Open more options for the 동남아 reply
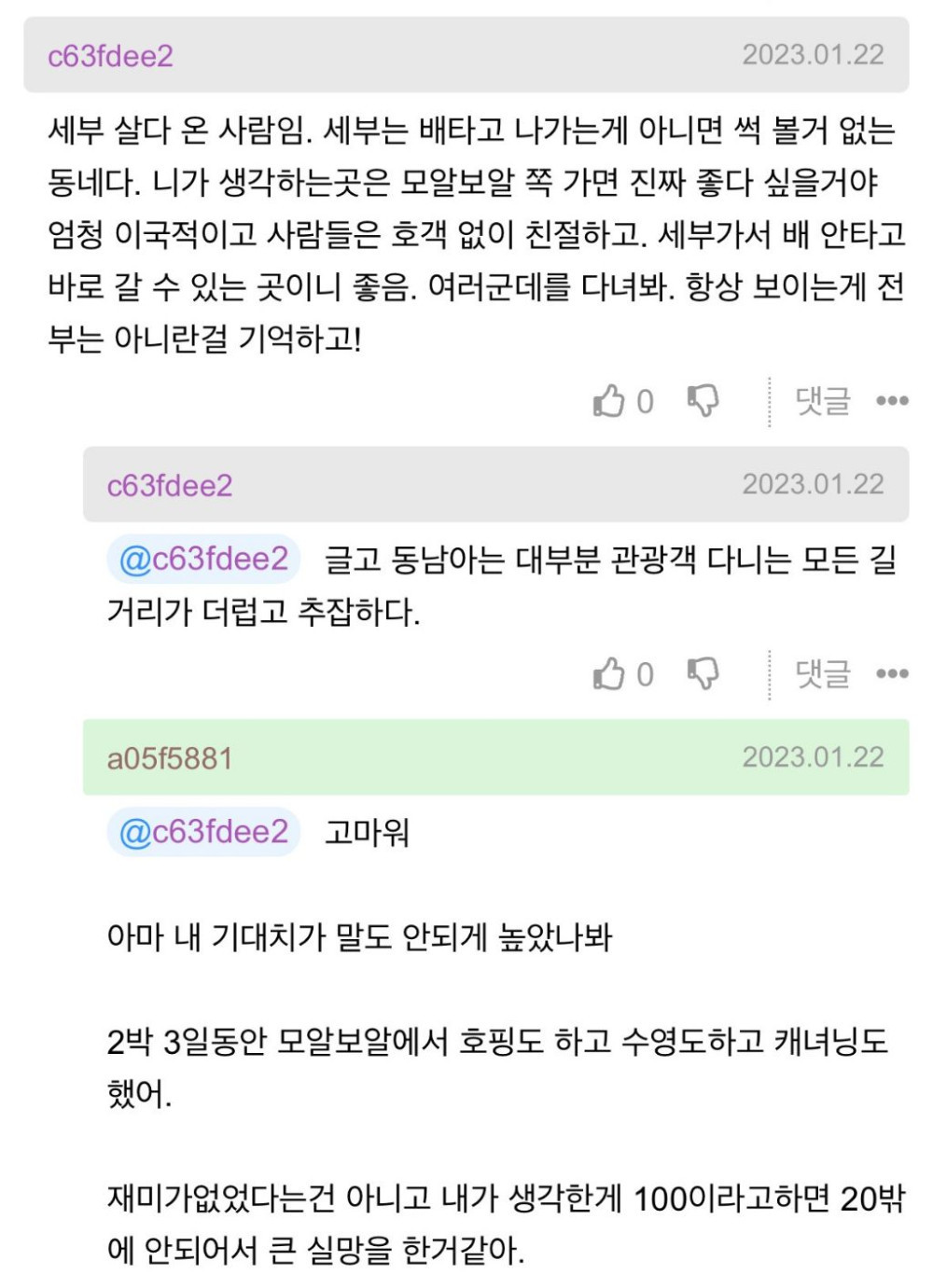 [892, 673]
